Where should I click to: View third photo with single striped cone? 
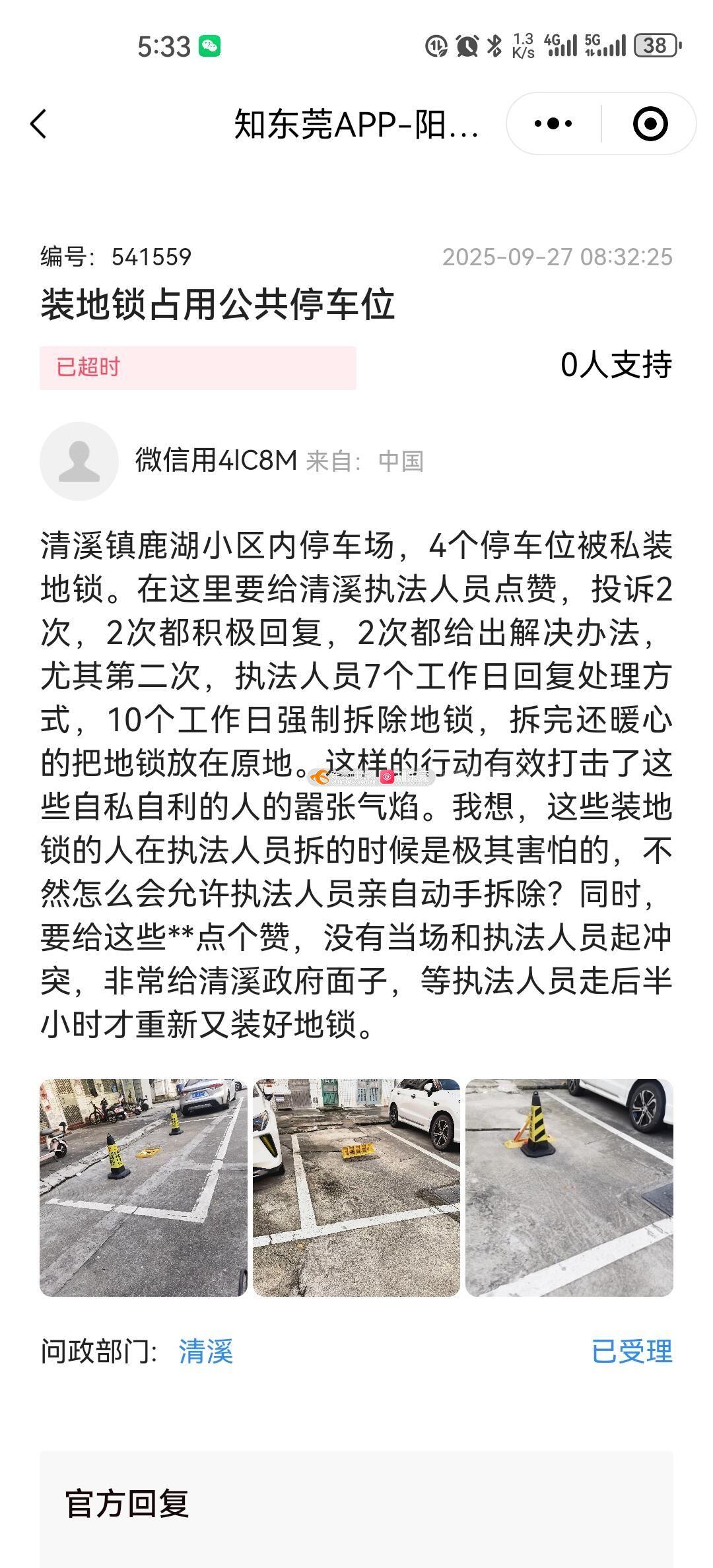click(x=569, y=1187)
